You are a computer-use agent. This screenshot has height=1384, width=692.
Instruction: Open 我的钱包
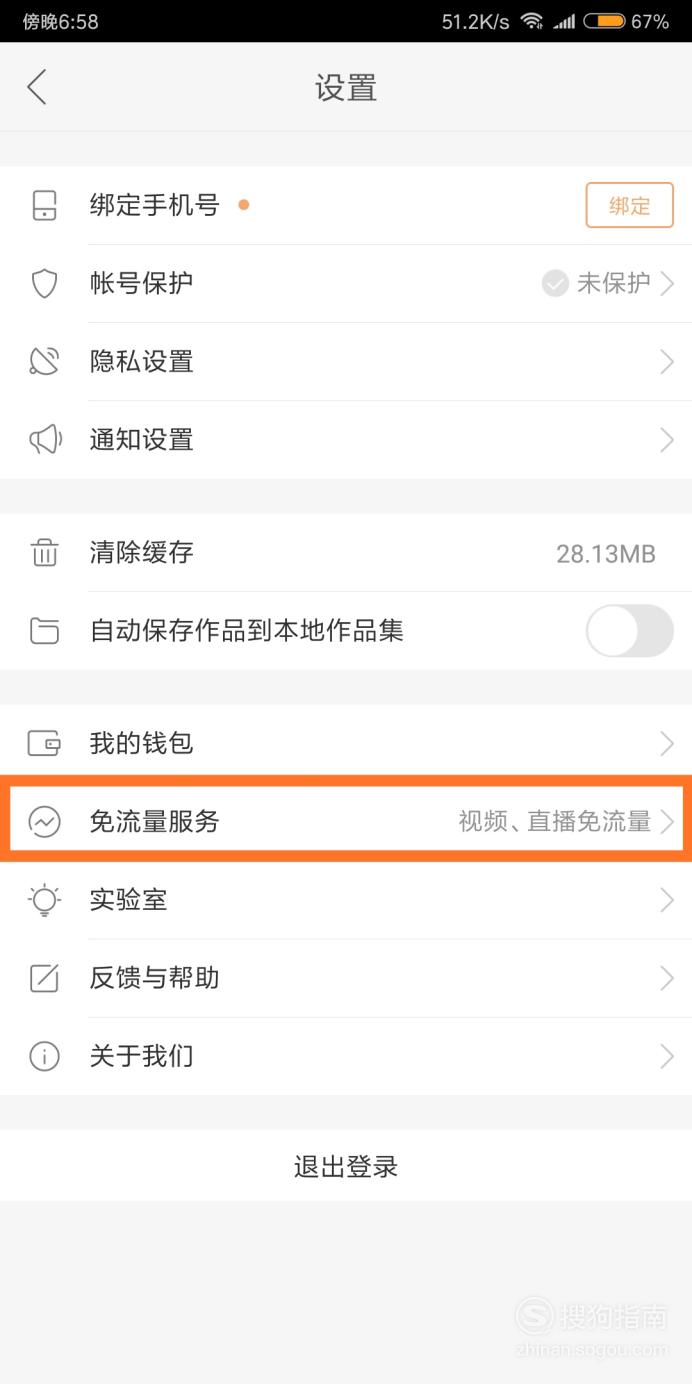346,743
